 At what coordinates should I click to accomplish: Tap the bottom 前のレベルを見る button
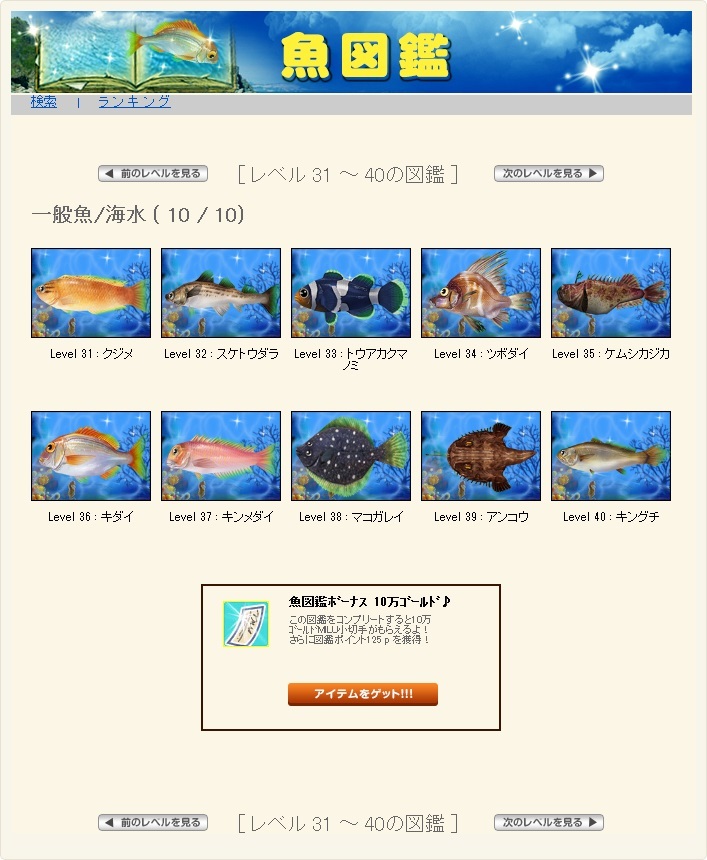(x=153, y=823)
